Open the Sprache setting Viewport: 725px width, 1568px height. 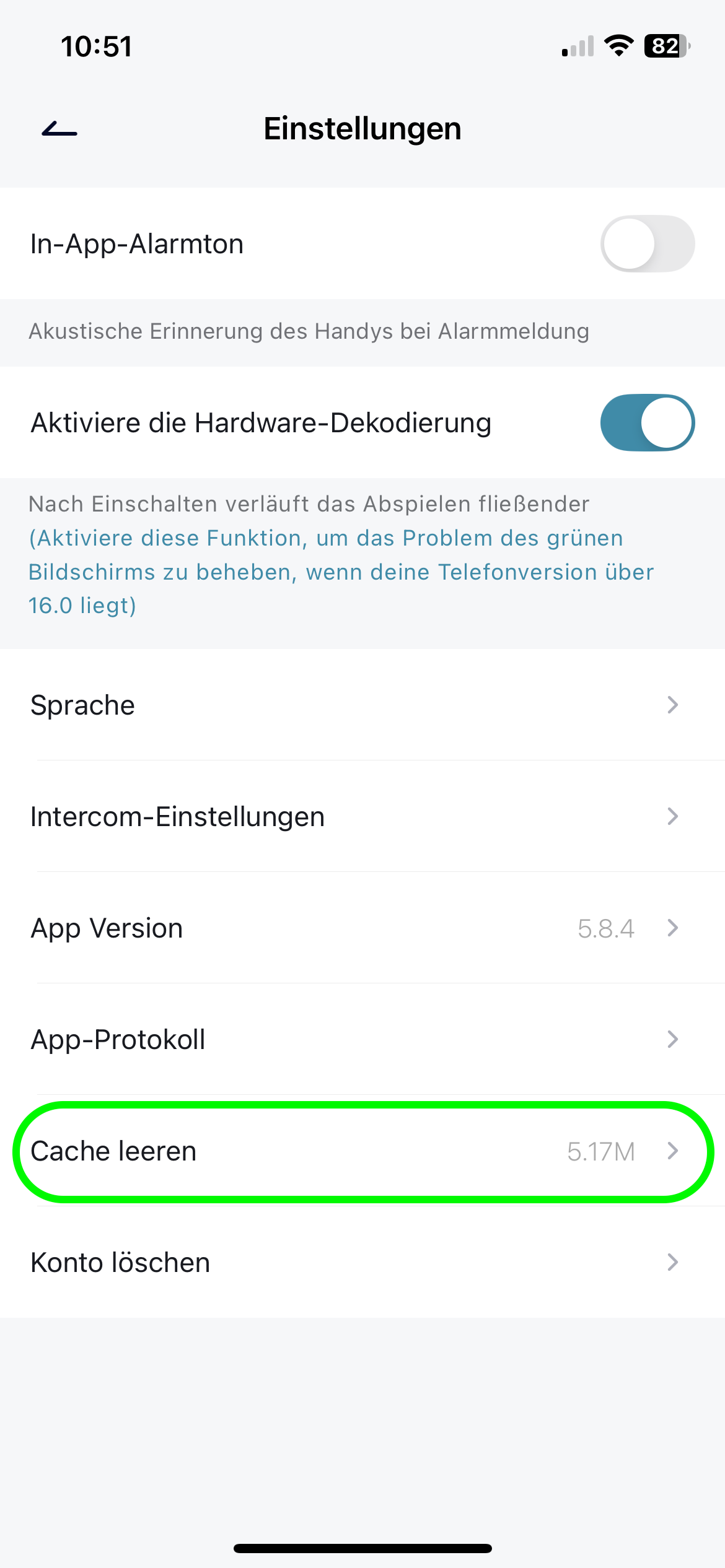362,705
